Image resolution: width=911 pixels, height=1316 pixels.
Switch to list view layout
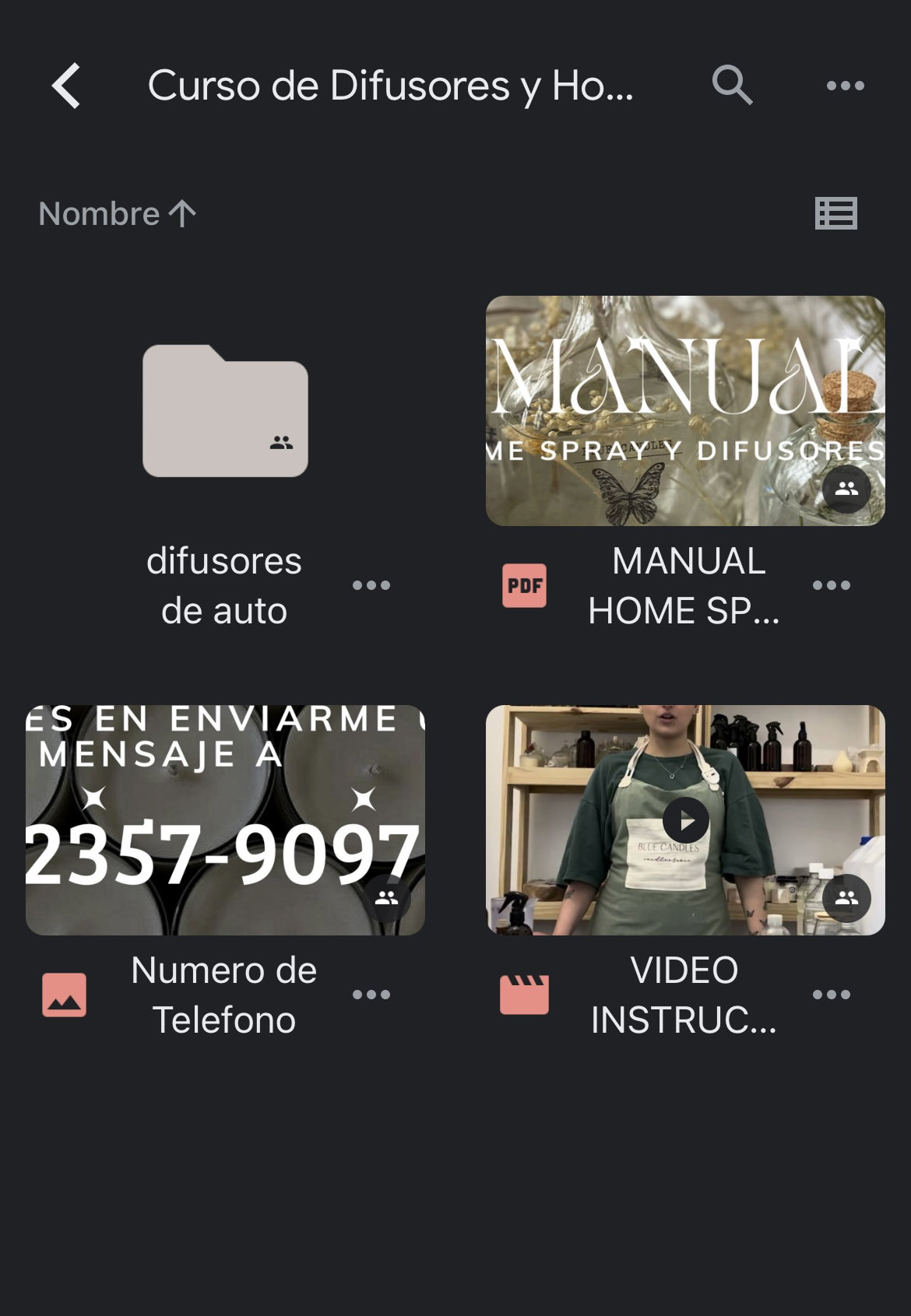[835, 213]
